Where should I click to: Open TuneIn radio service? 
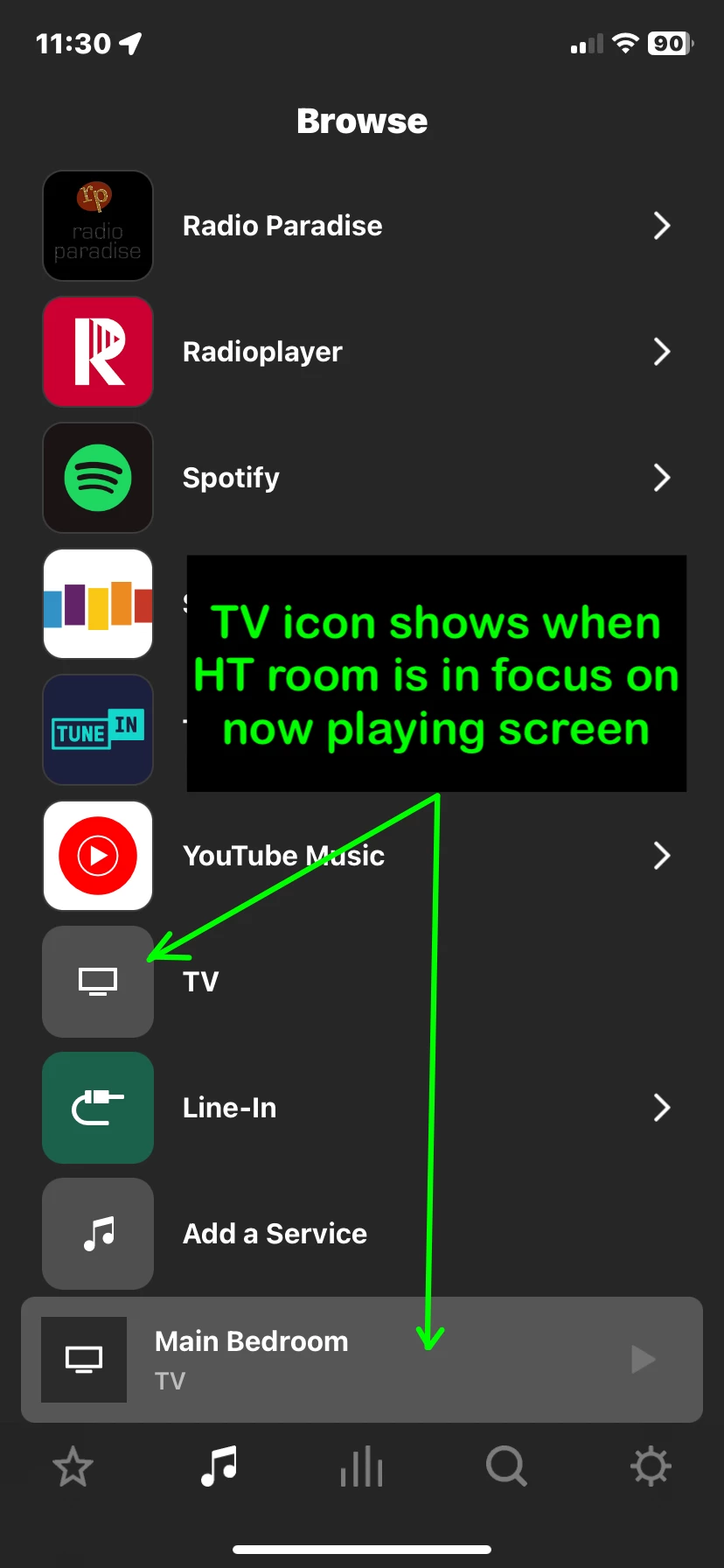click(98, 730)
